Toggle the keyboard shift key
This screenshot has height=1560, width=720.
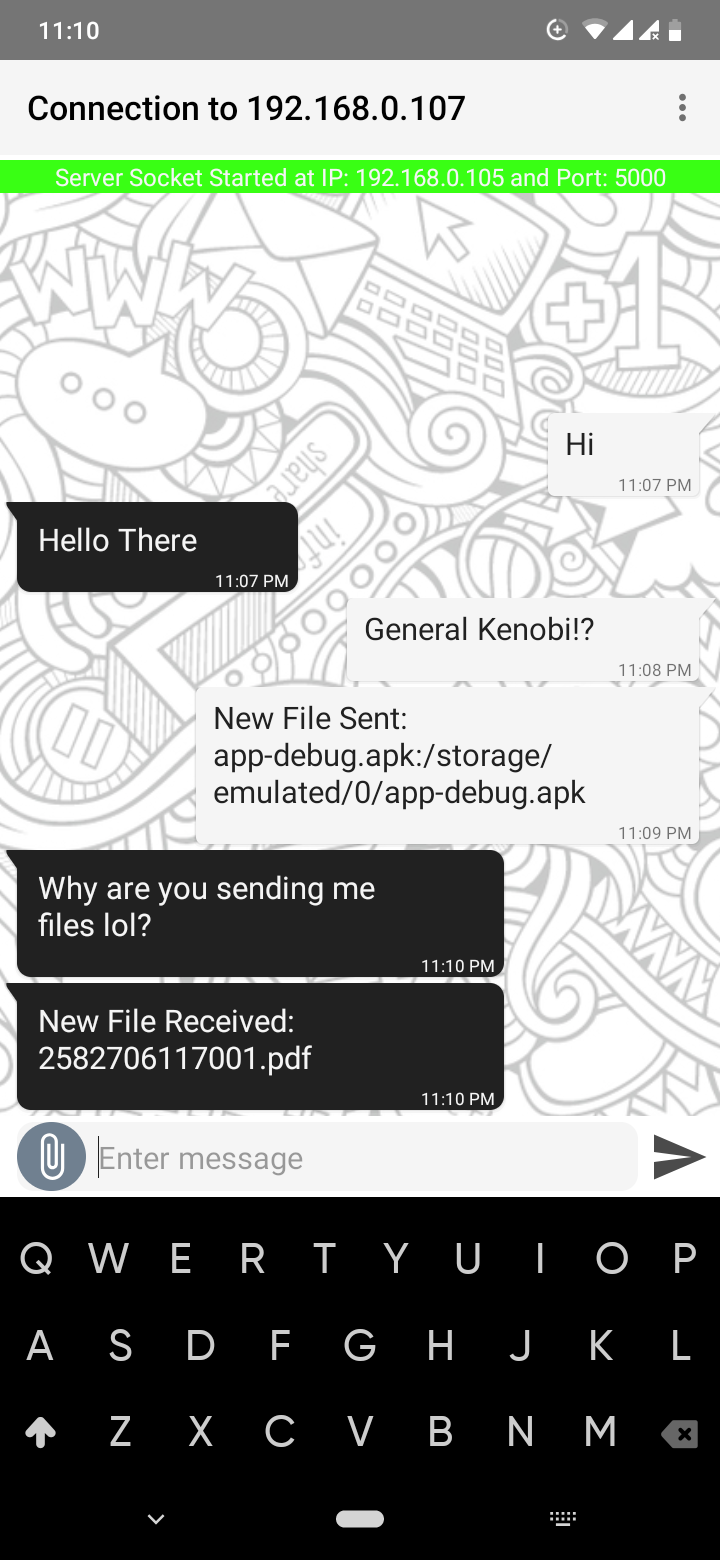40,1435
